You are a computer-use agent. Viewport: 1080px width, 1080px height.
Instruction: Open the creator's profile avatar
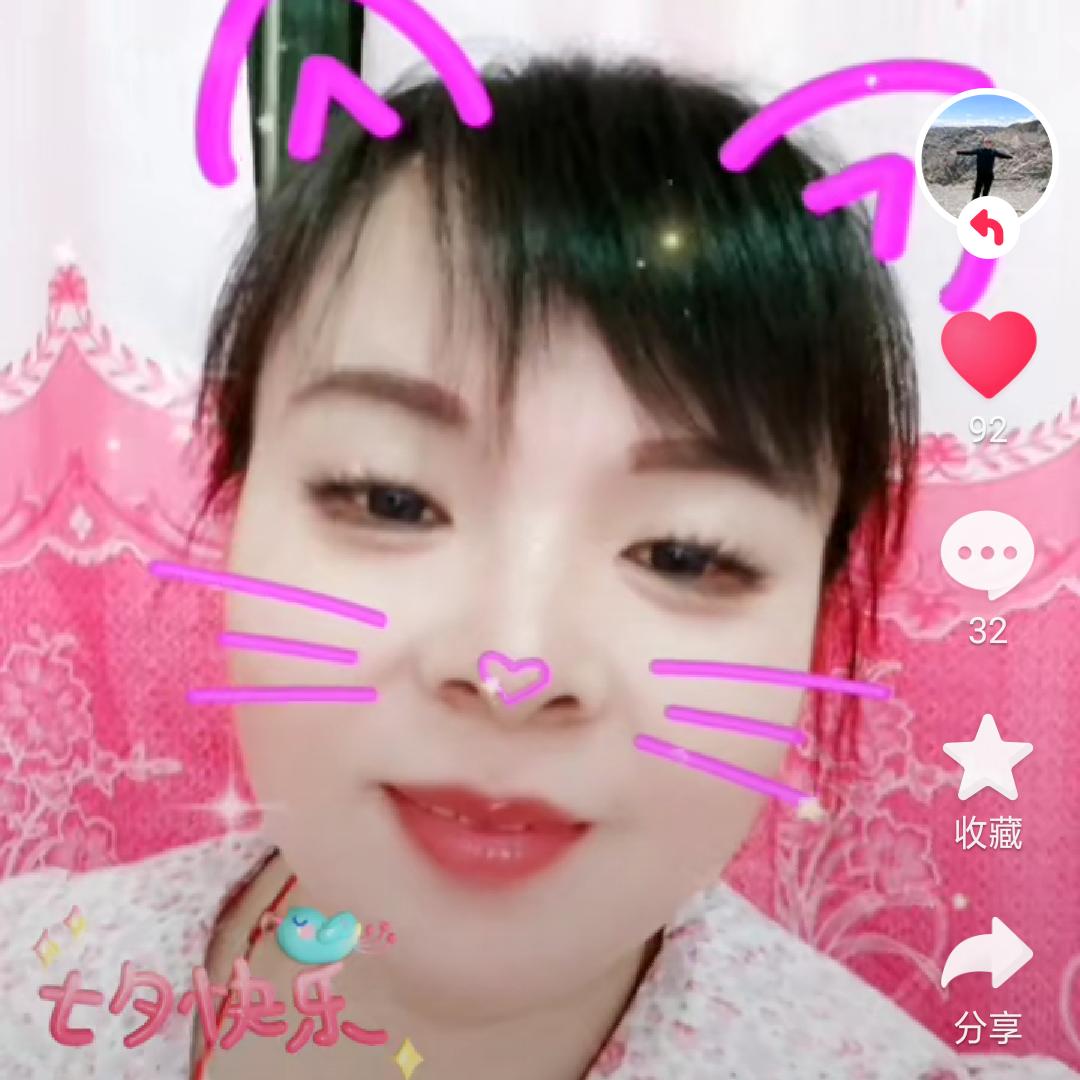tap(986, 155)
